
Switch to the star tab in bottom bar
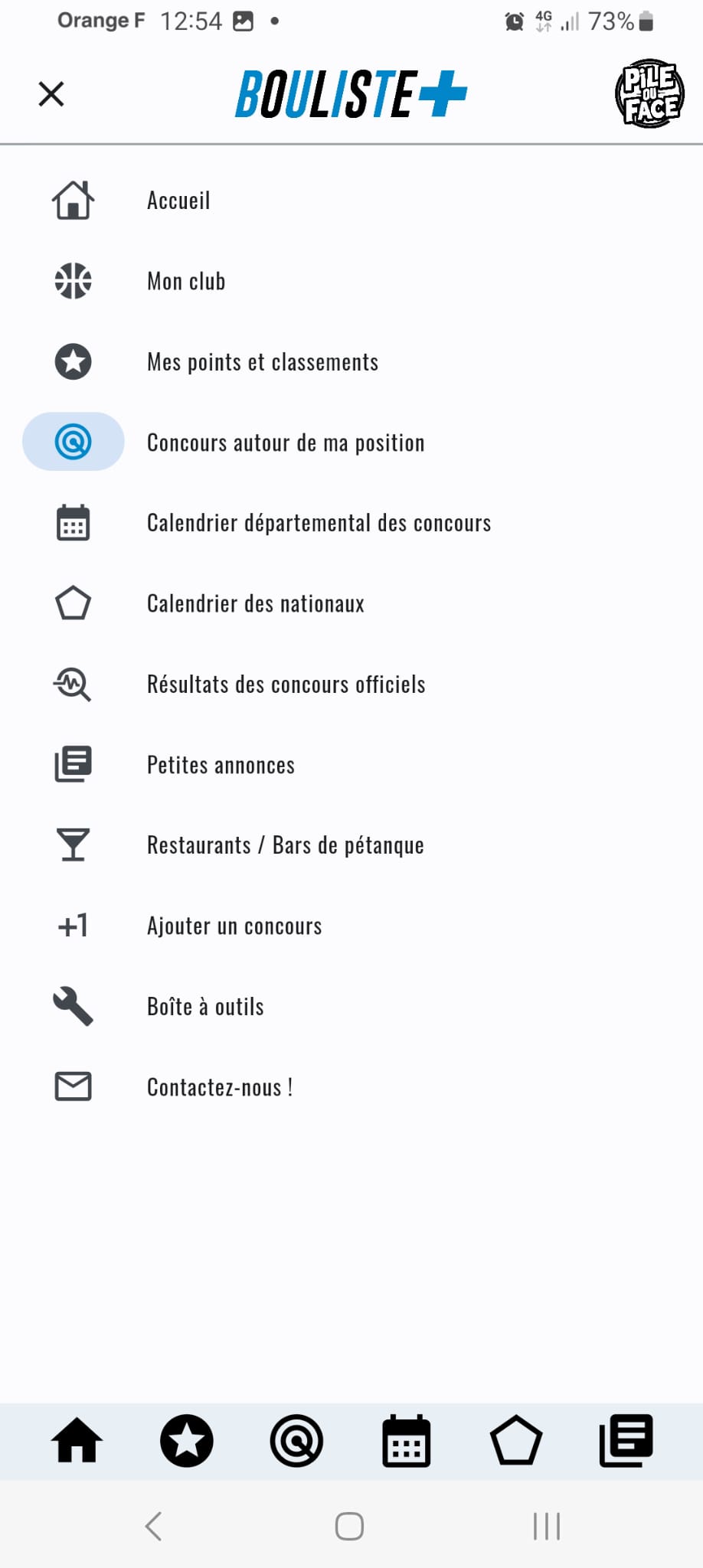click(187, 1441)
